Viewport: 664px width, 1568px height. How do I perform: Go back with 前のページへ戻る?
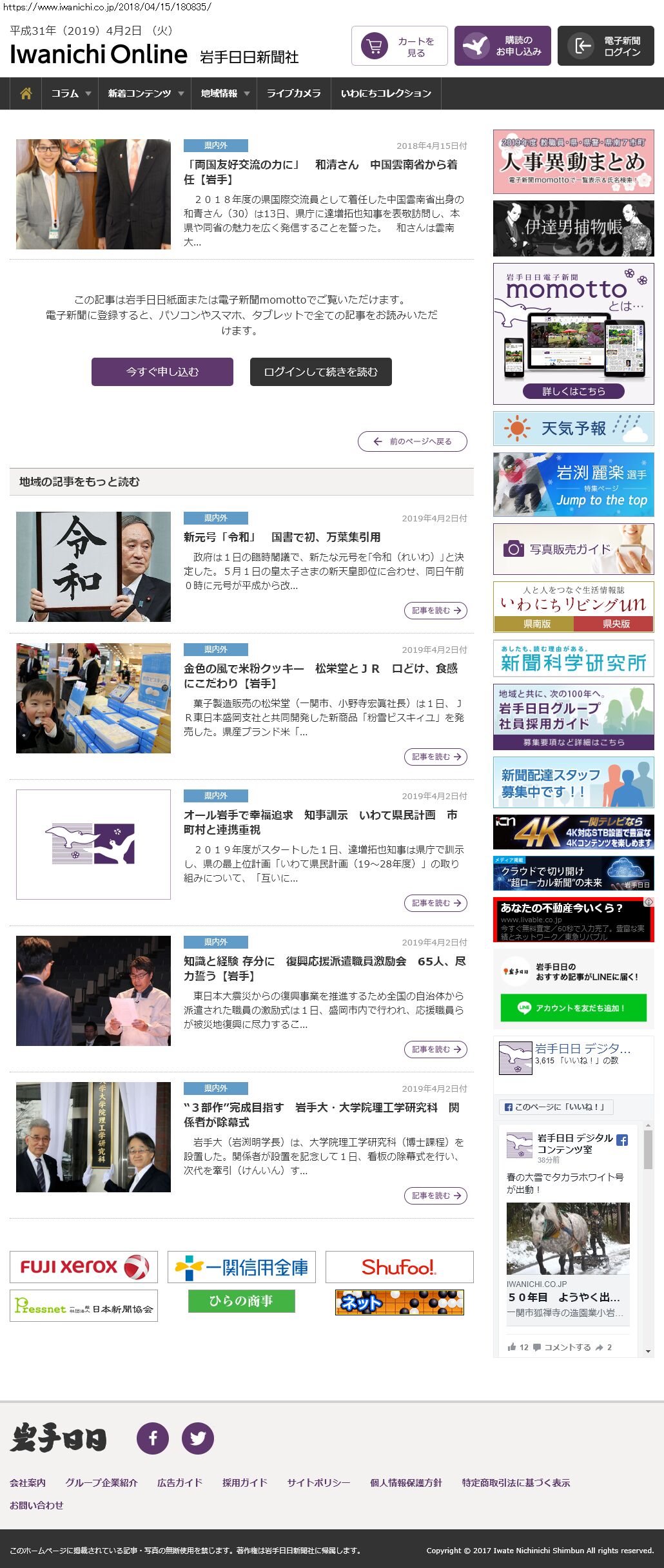413,441
